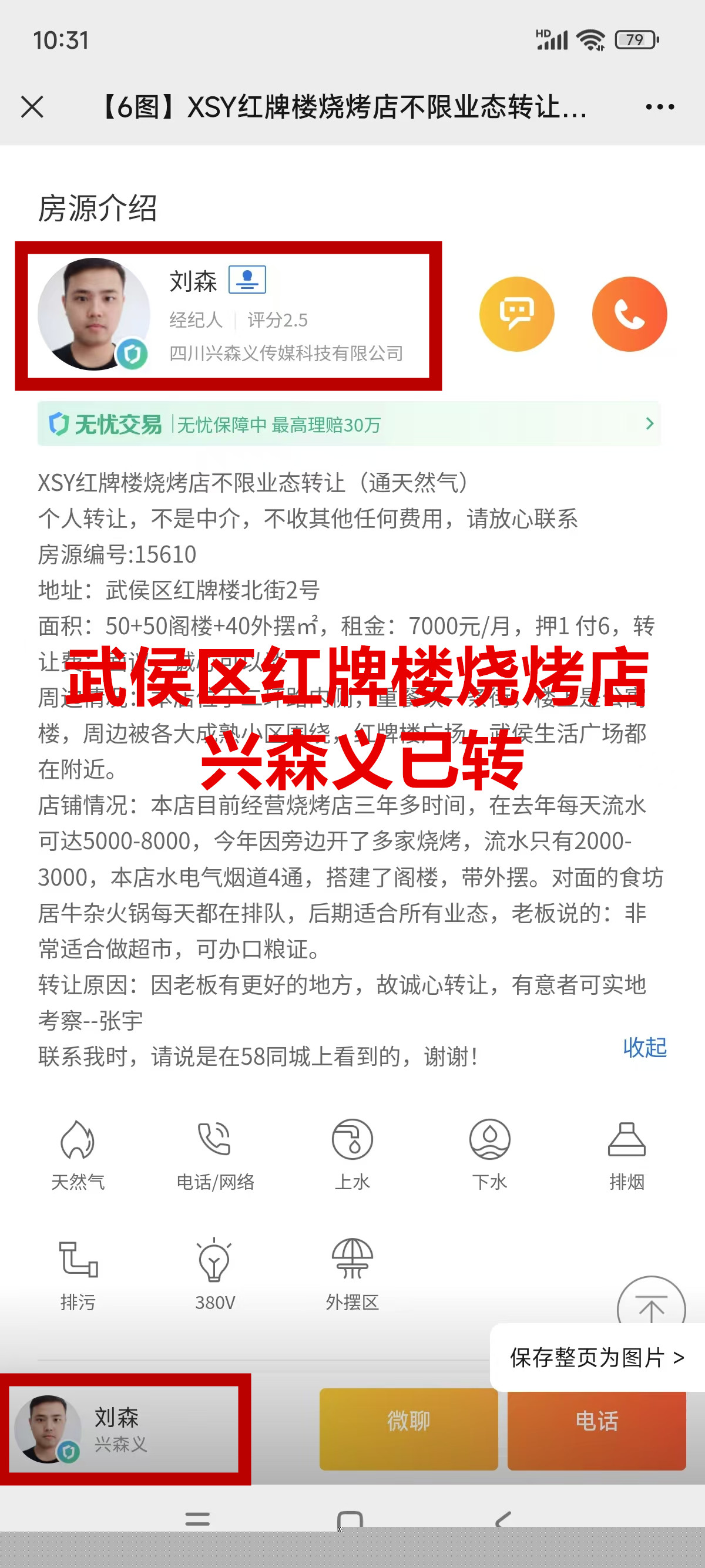Go to the system home screen
The width and height of the screenshot is (705, 1568).
350,1520
